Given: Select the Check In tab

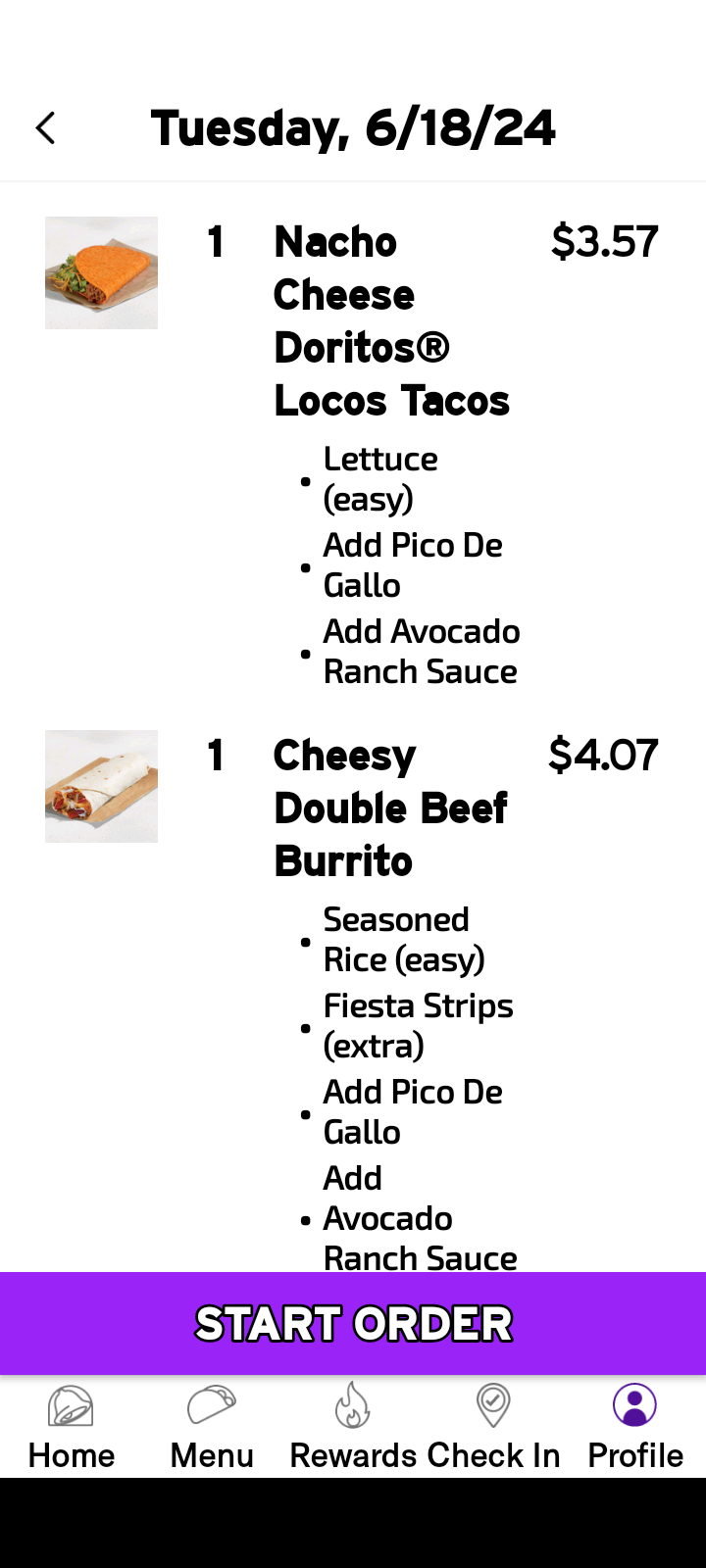Looking at the screenshot, I should pyautogui.click(x=493, y=1428).
